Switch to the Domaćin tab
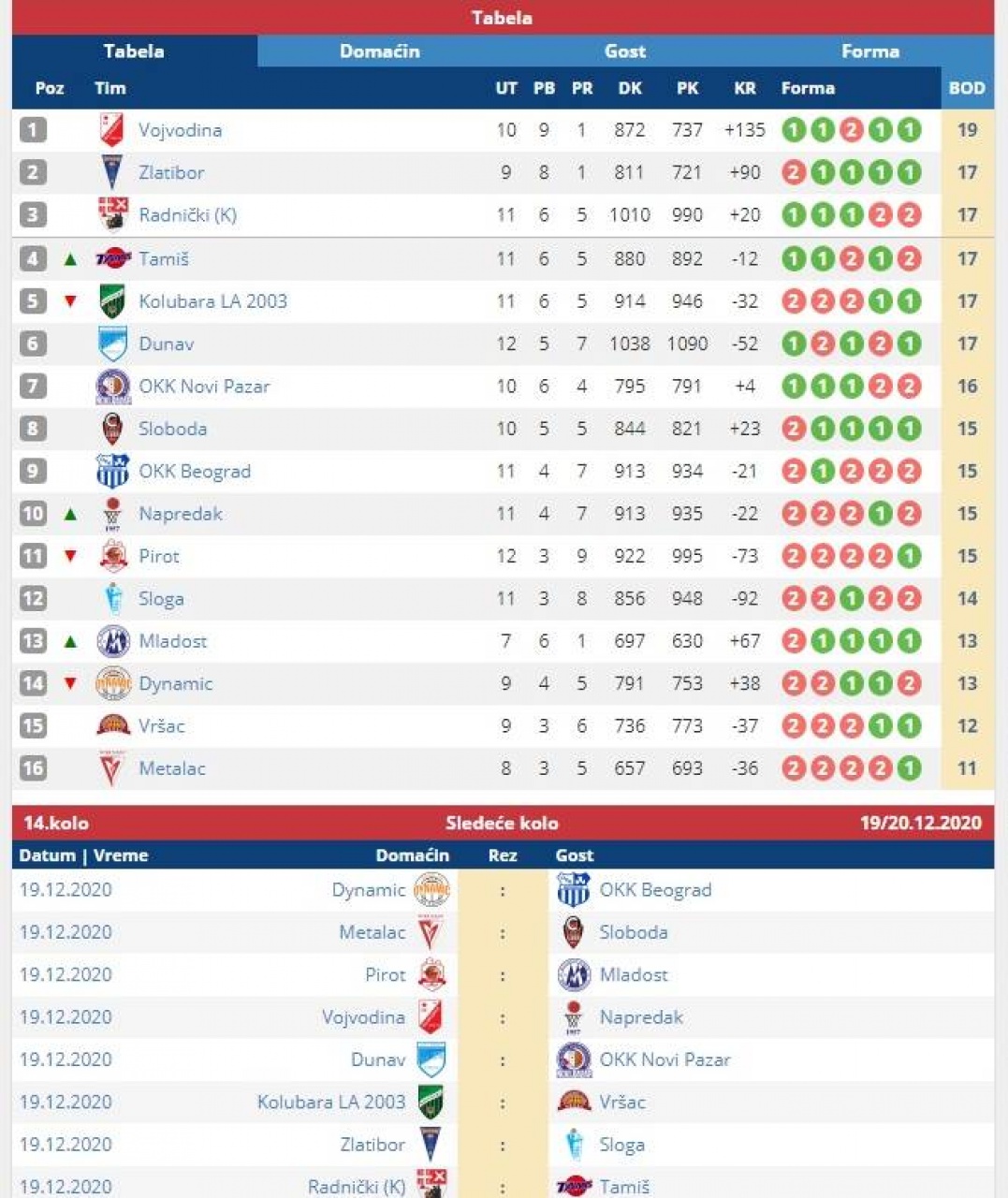Image resolution: width=1008 pixels, height=1198 pixels. click(x=379, y=51)
